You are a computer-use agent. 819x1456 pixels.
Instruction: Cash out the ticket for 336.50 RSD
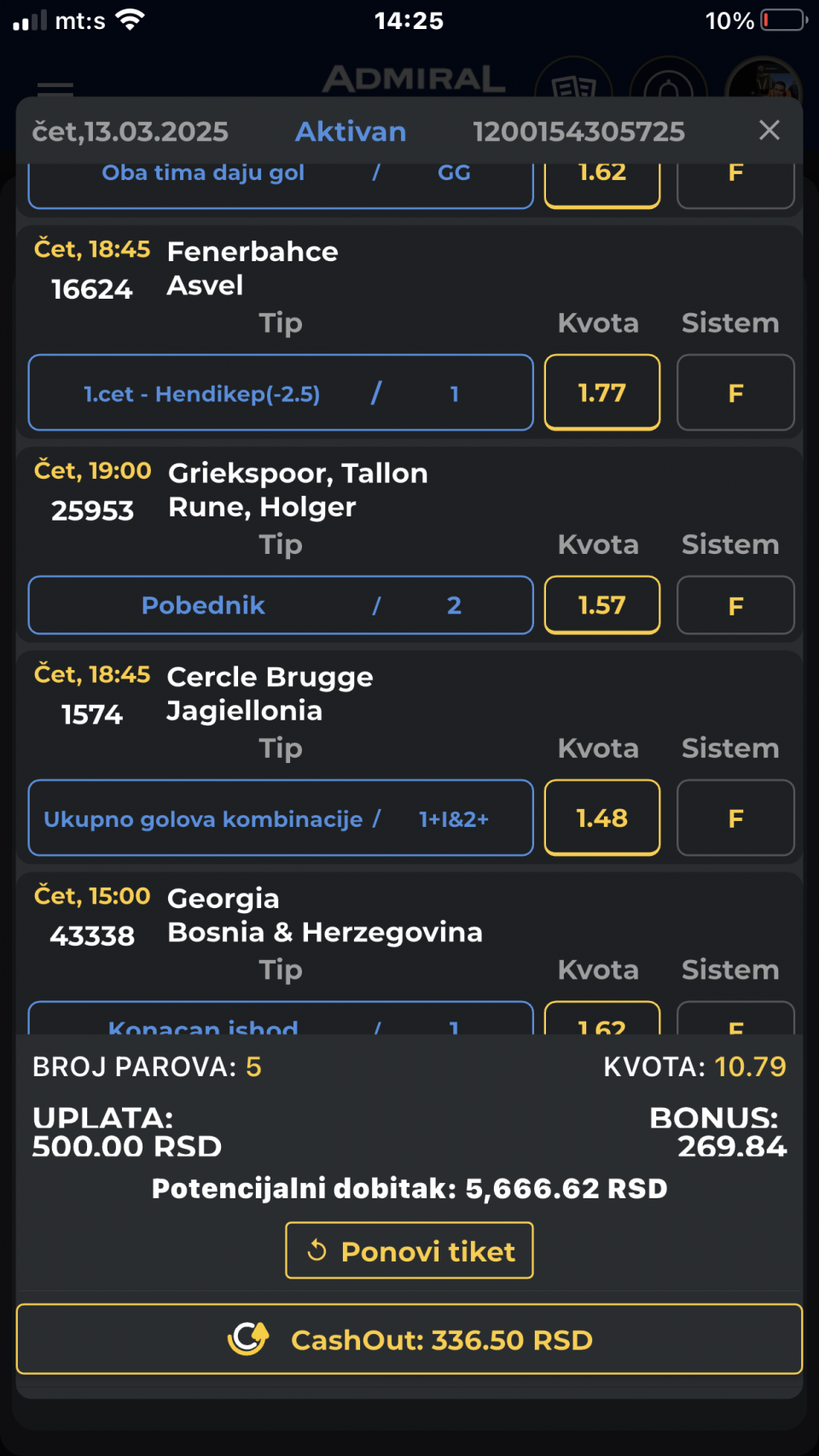(409, 1339)
